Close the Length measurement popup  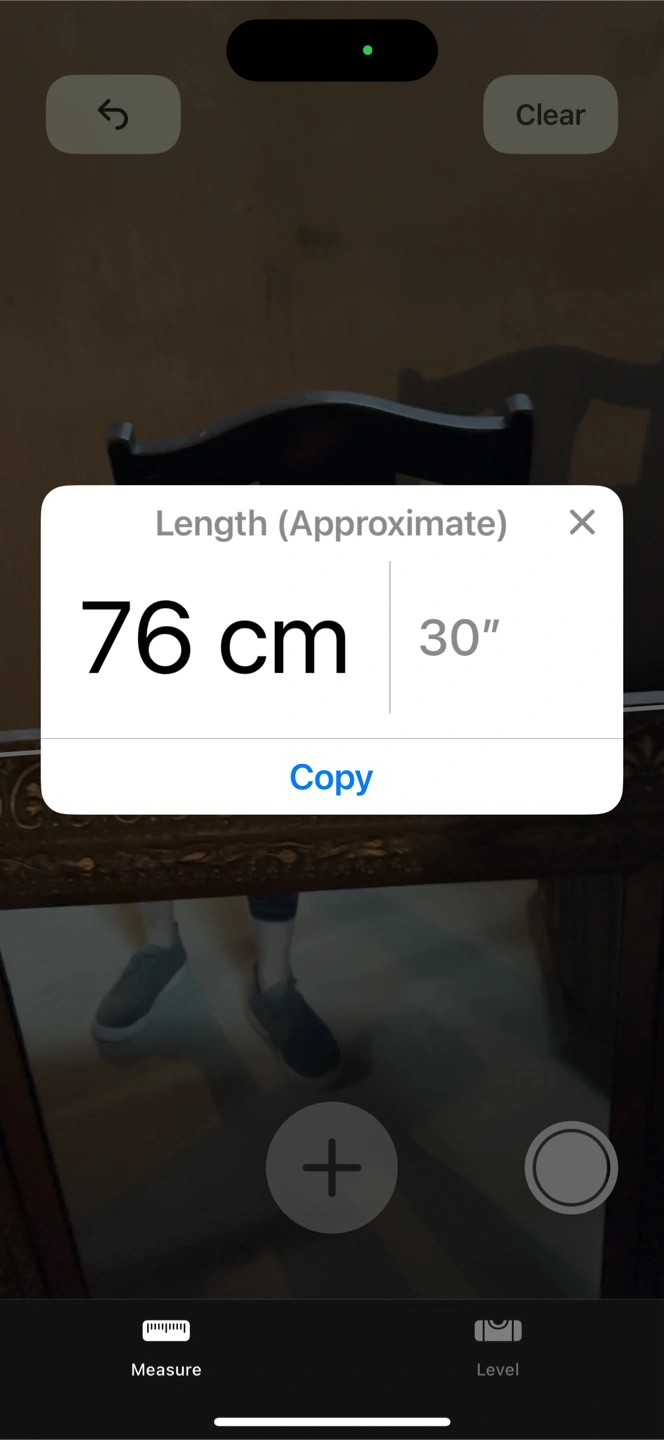tap(582, 522)
